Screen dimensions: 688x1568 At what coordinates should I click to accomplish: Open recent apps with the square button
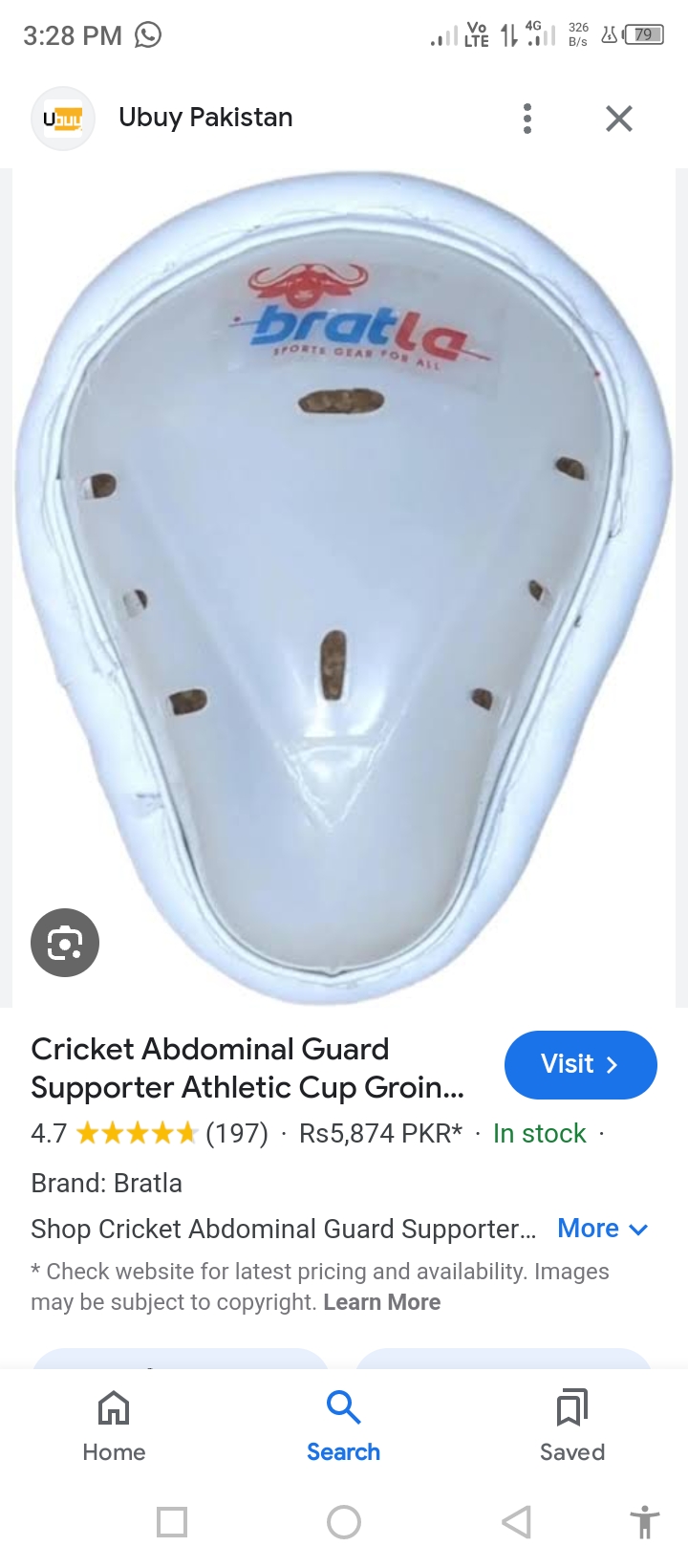(172, 1521)
